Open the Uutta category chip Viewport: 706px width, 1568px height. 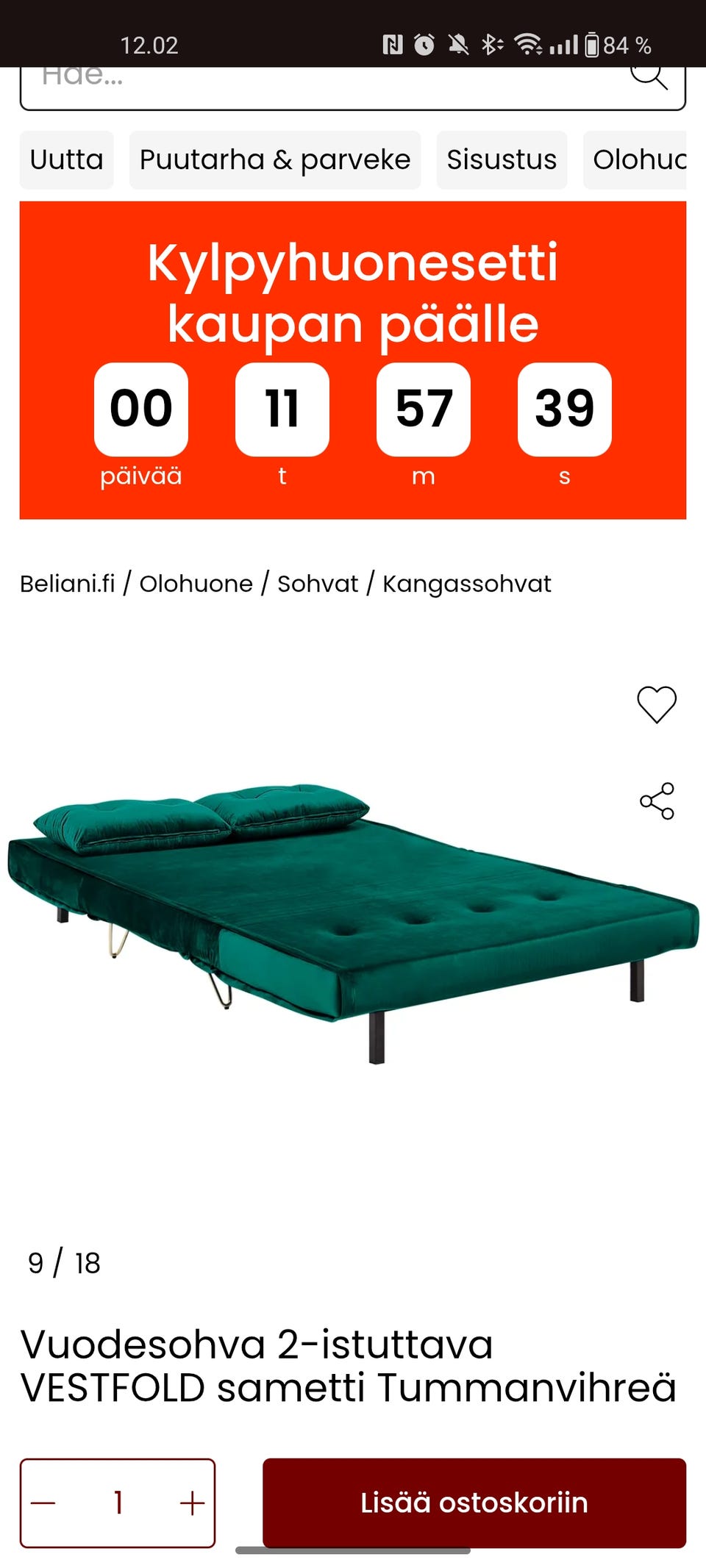click(65, 160)
